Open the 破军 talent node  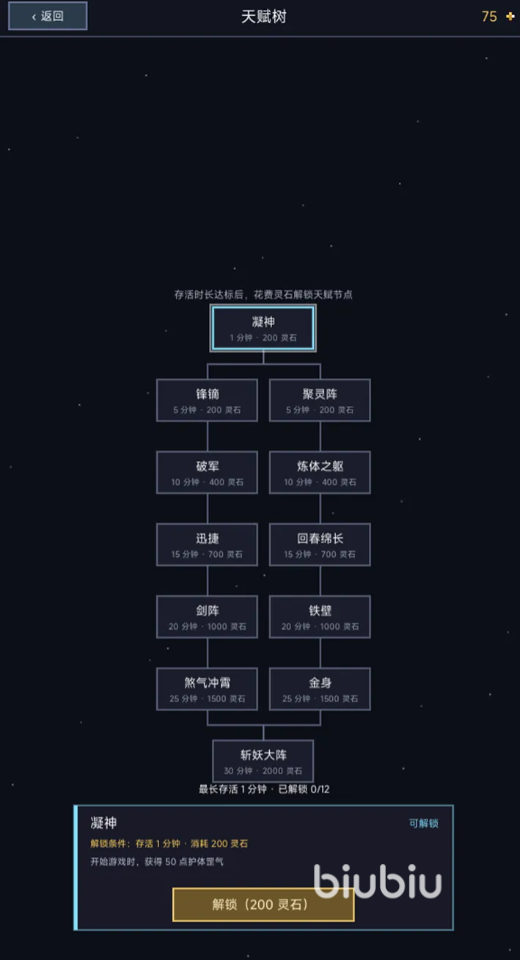207,473
